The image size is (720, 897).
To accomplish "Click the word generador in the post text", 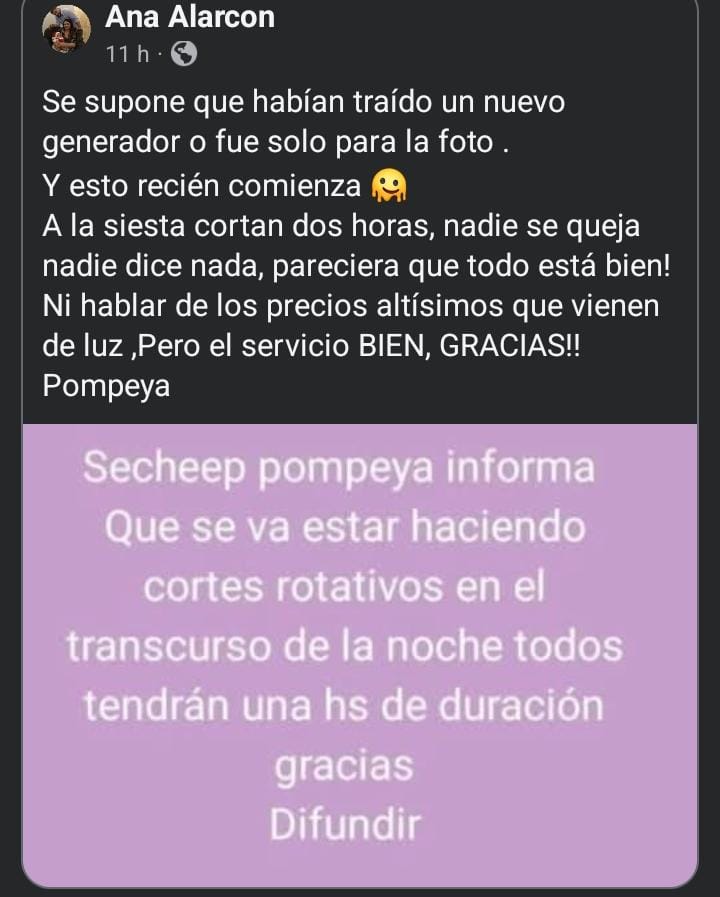I will [113, 141].
